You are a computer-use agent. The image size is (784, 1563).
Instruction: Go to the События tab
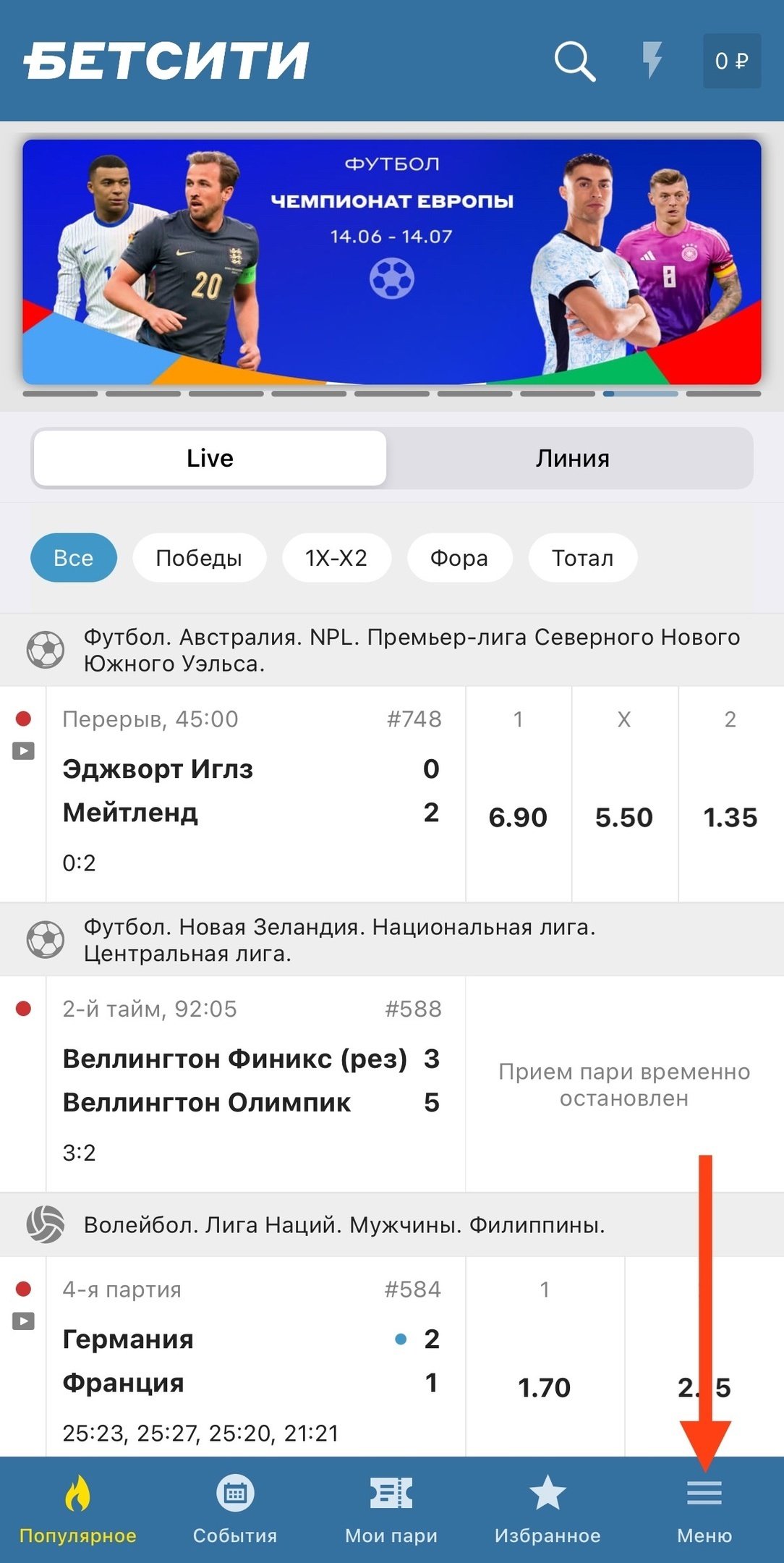coord(235,1510)
